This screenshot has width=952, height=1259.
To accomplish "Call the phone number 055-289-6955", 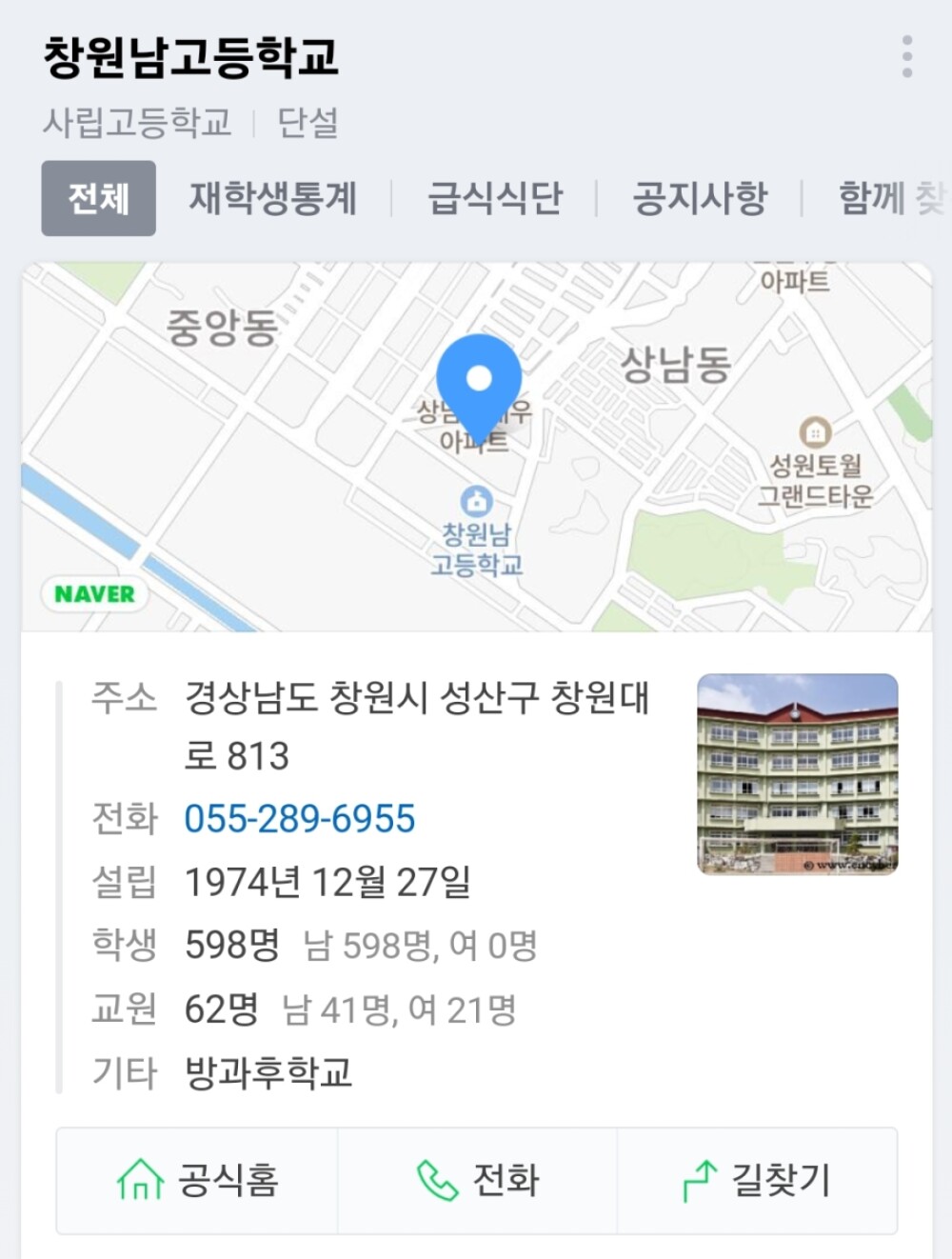I will [300, 819].
